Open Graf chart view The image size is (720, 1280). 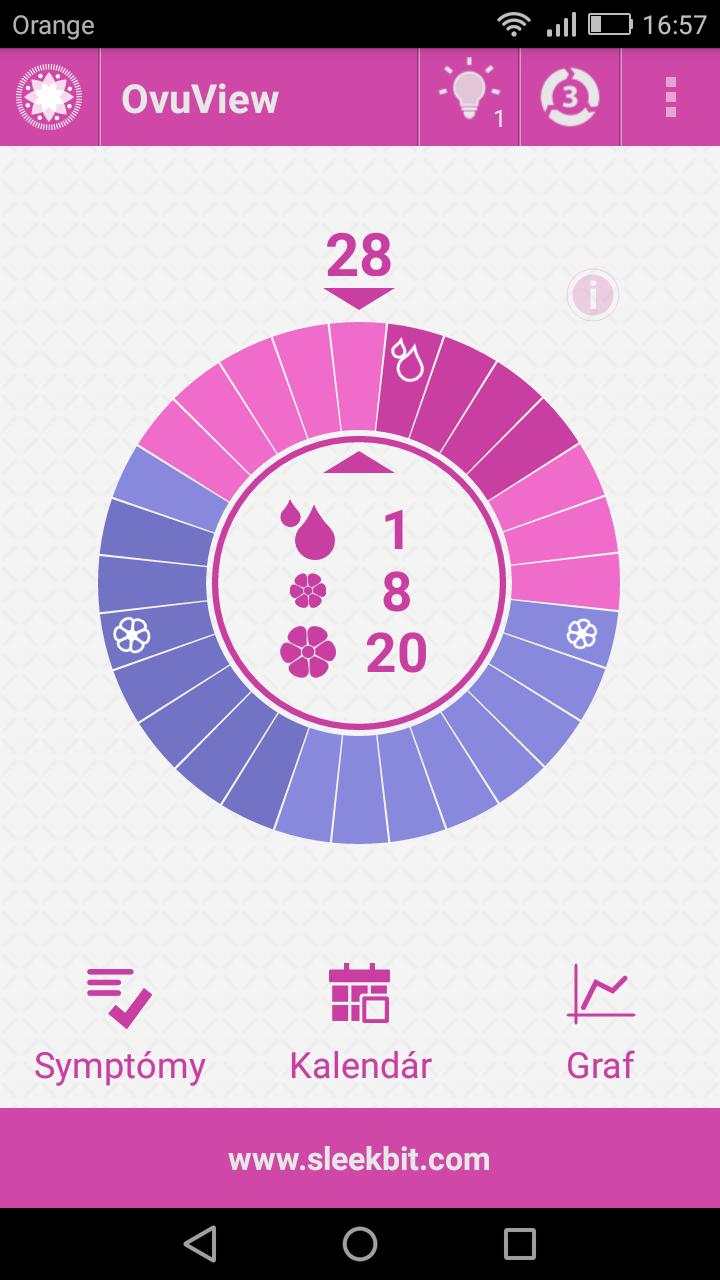point(600,1022)
